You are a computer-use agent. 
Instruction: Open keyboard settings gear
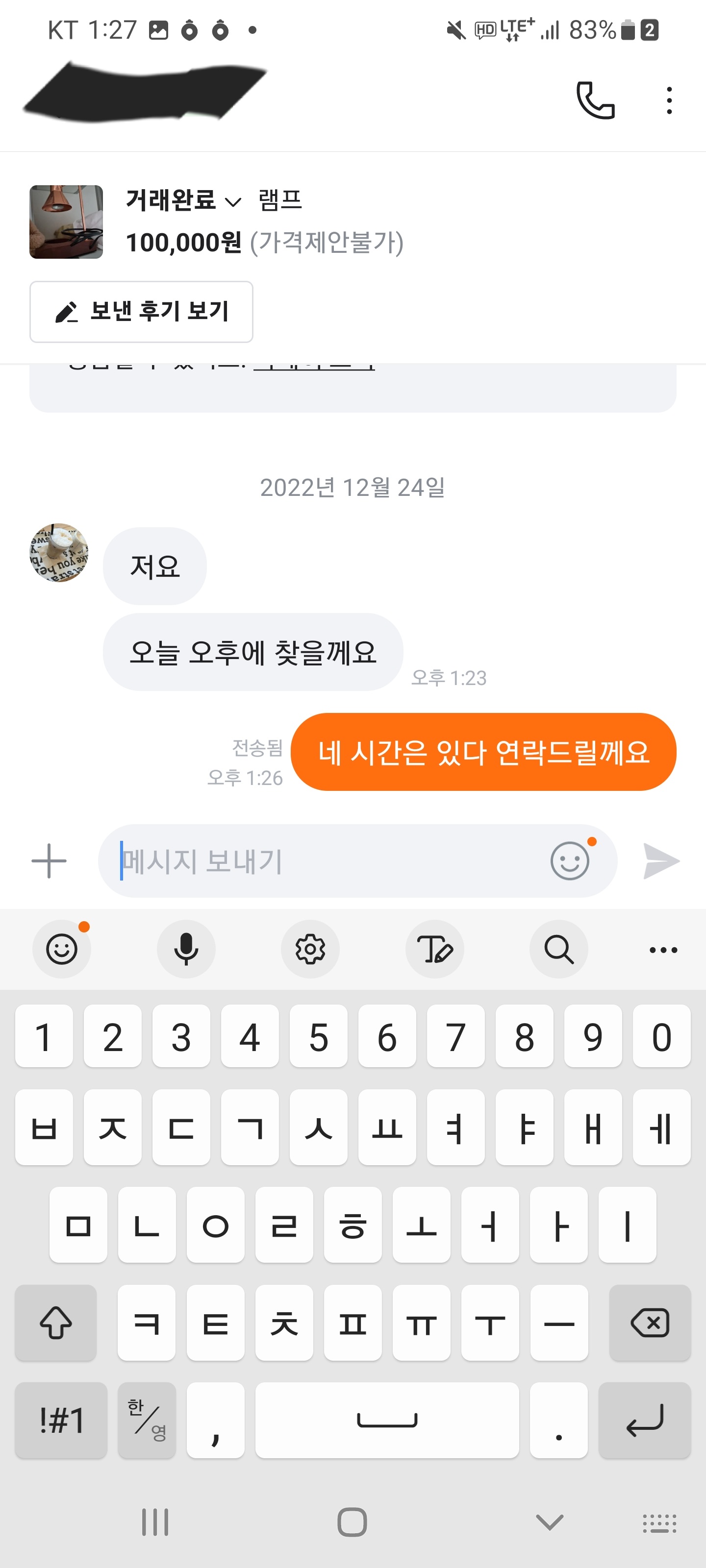[x=310, y=949]
